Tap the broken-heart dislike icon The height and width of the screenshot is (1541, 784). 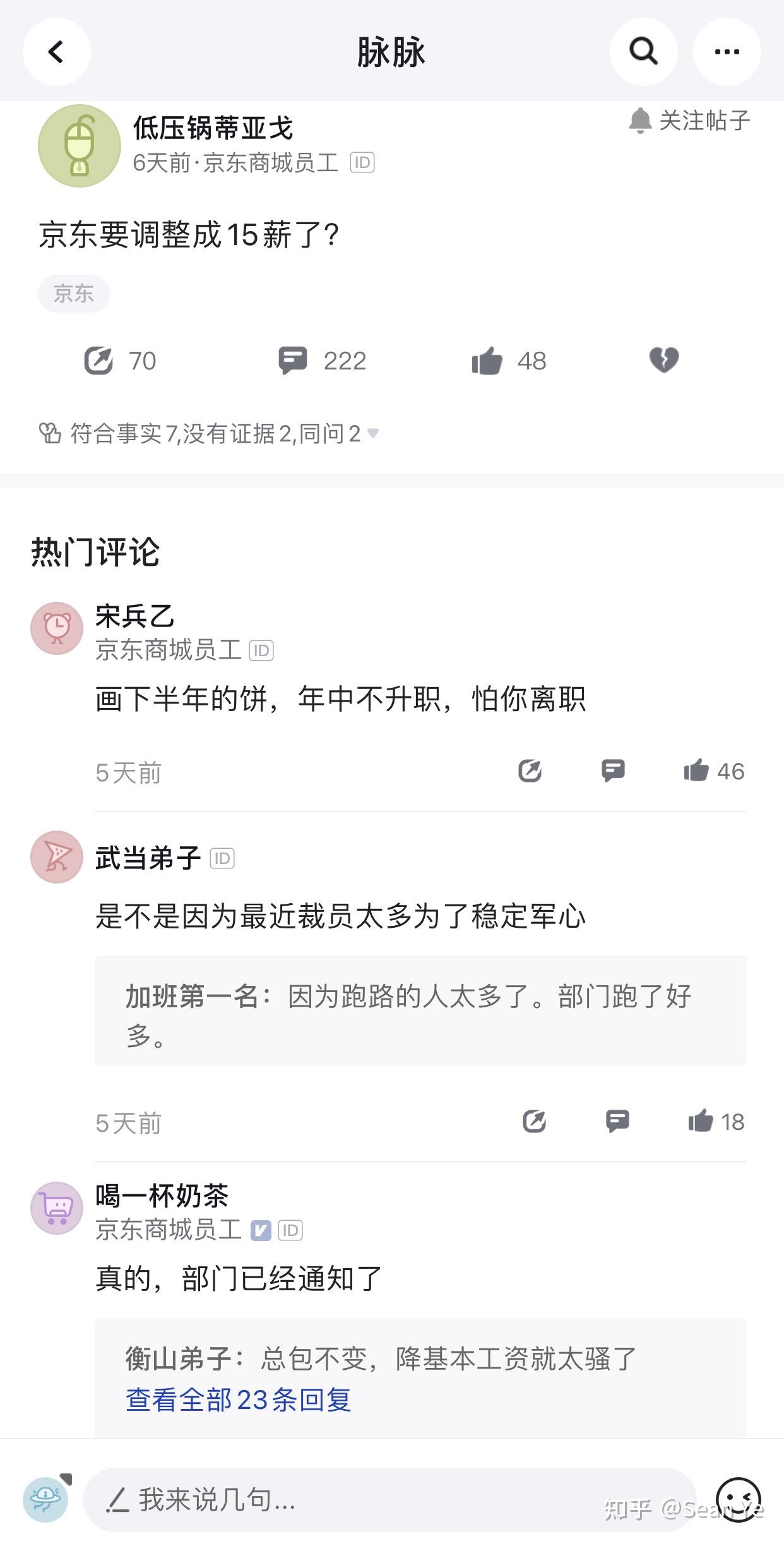tap(663, 360)
